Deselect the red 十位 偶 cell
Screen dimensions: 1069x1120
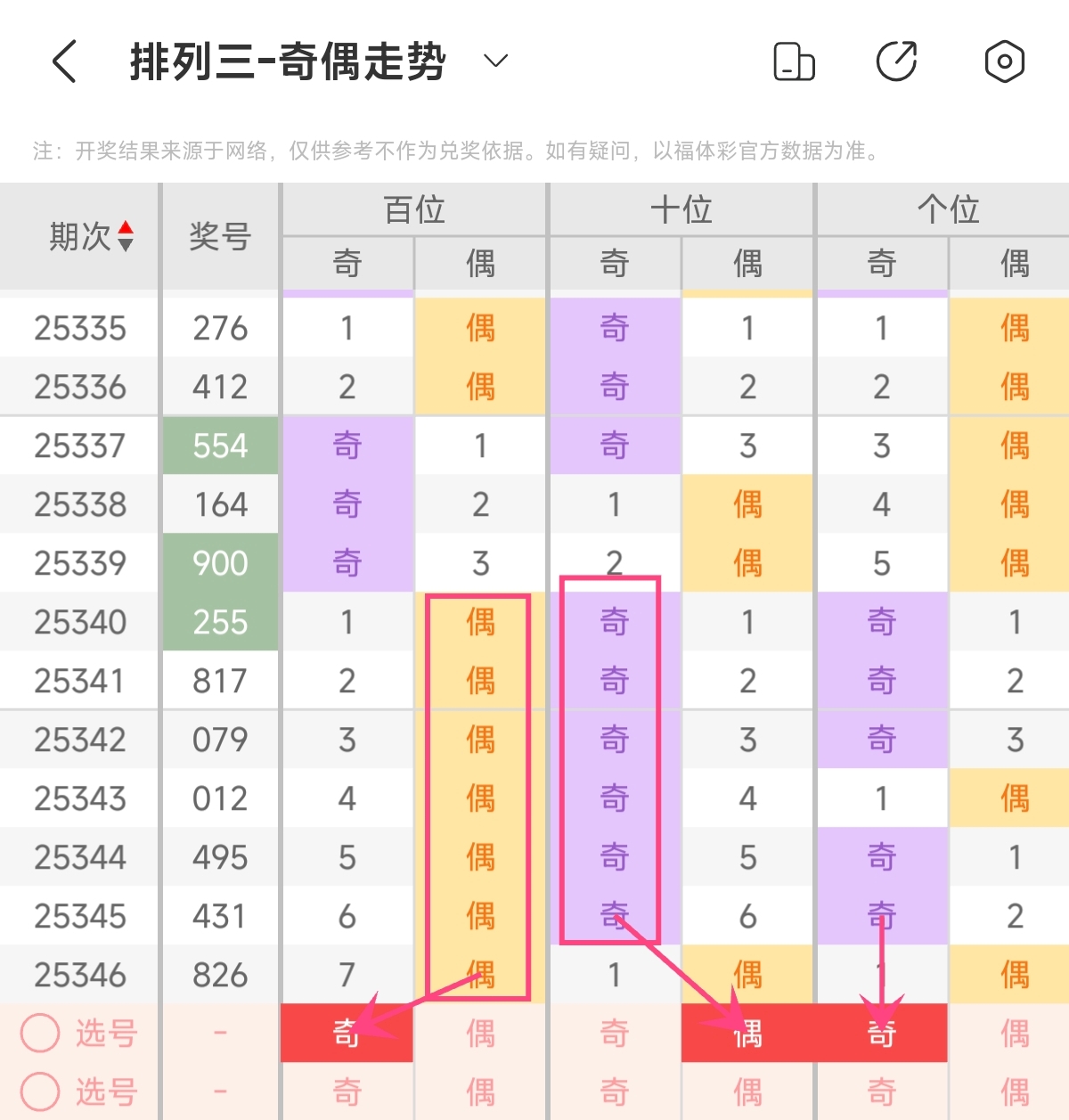coord(747,1034)
